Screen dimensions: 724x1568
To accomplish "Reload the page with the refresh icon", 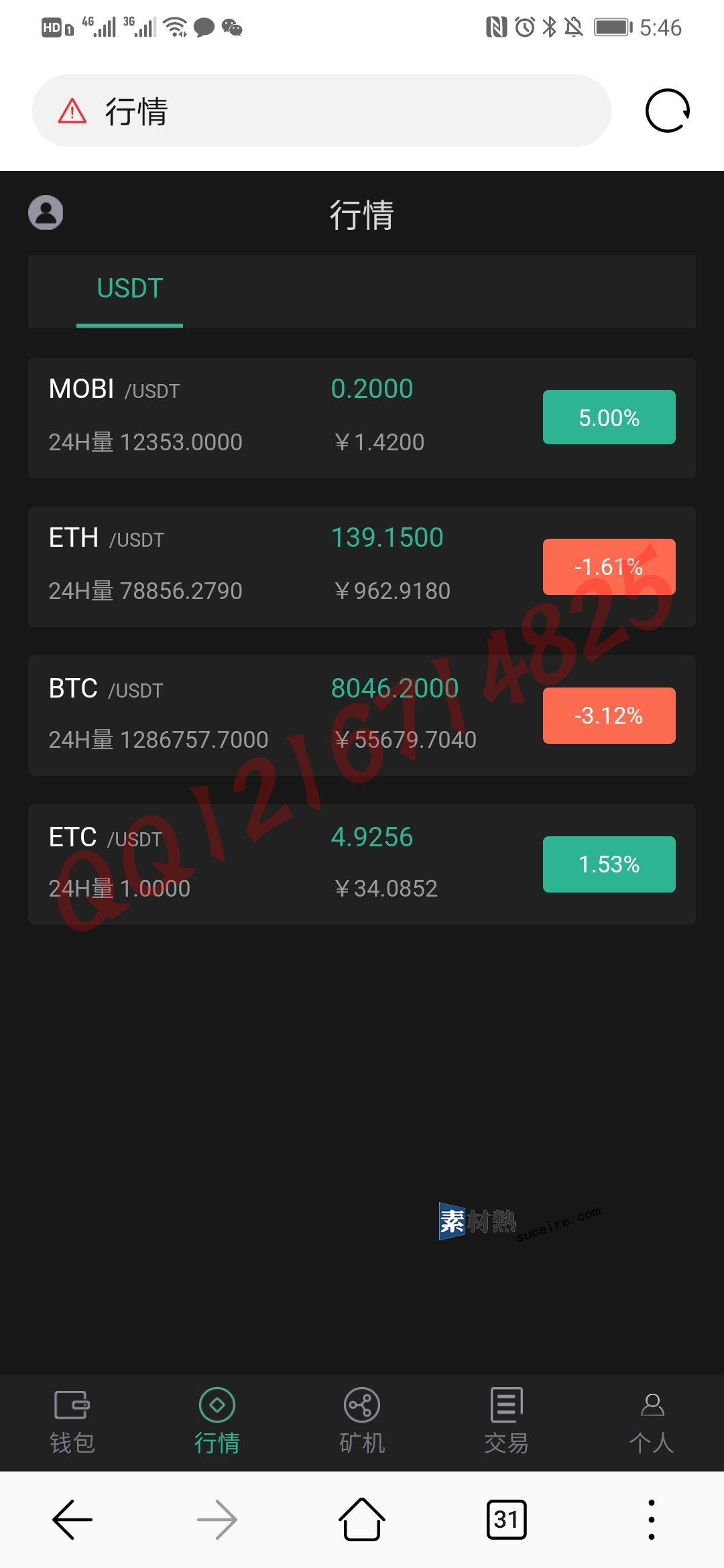I will [x=667, y=111].
